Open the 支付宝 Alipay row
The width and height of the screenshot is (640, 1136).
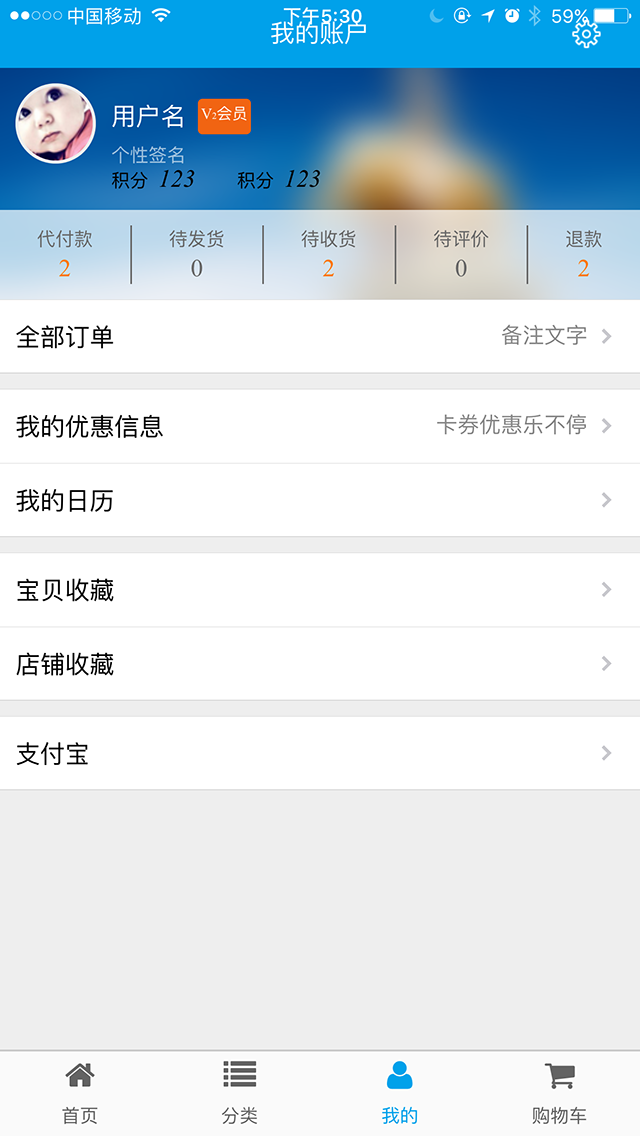tap(320, 754)
